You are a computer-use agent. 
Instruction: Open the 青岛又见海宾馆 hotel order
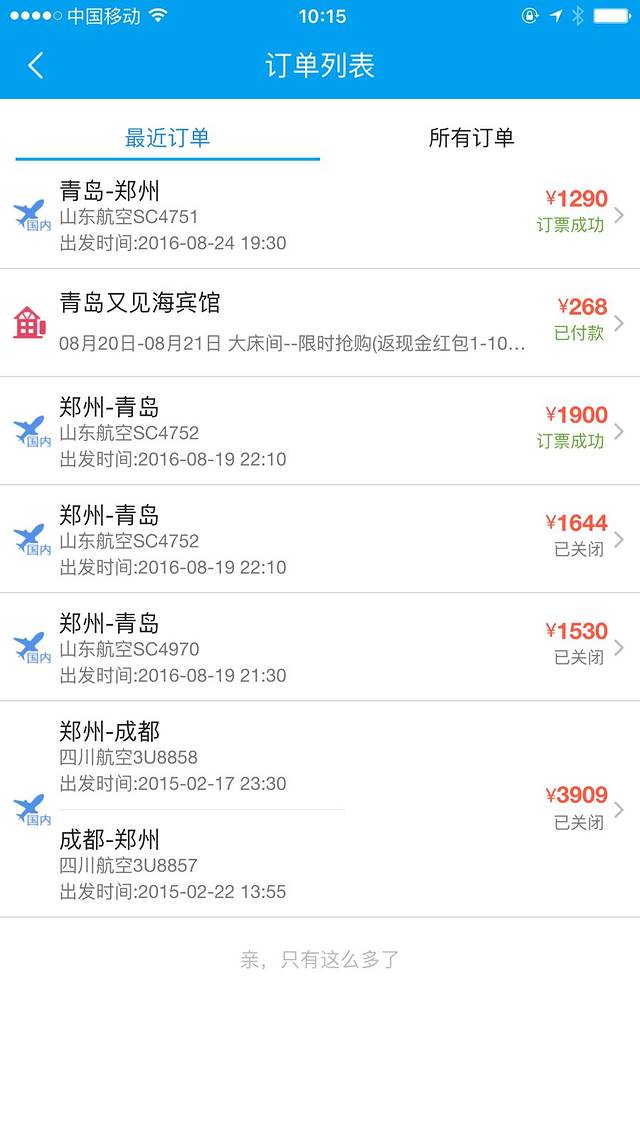tap(320, 323)
